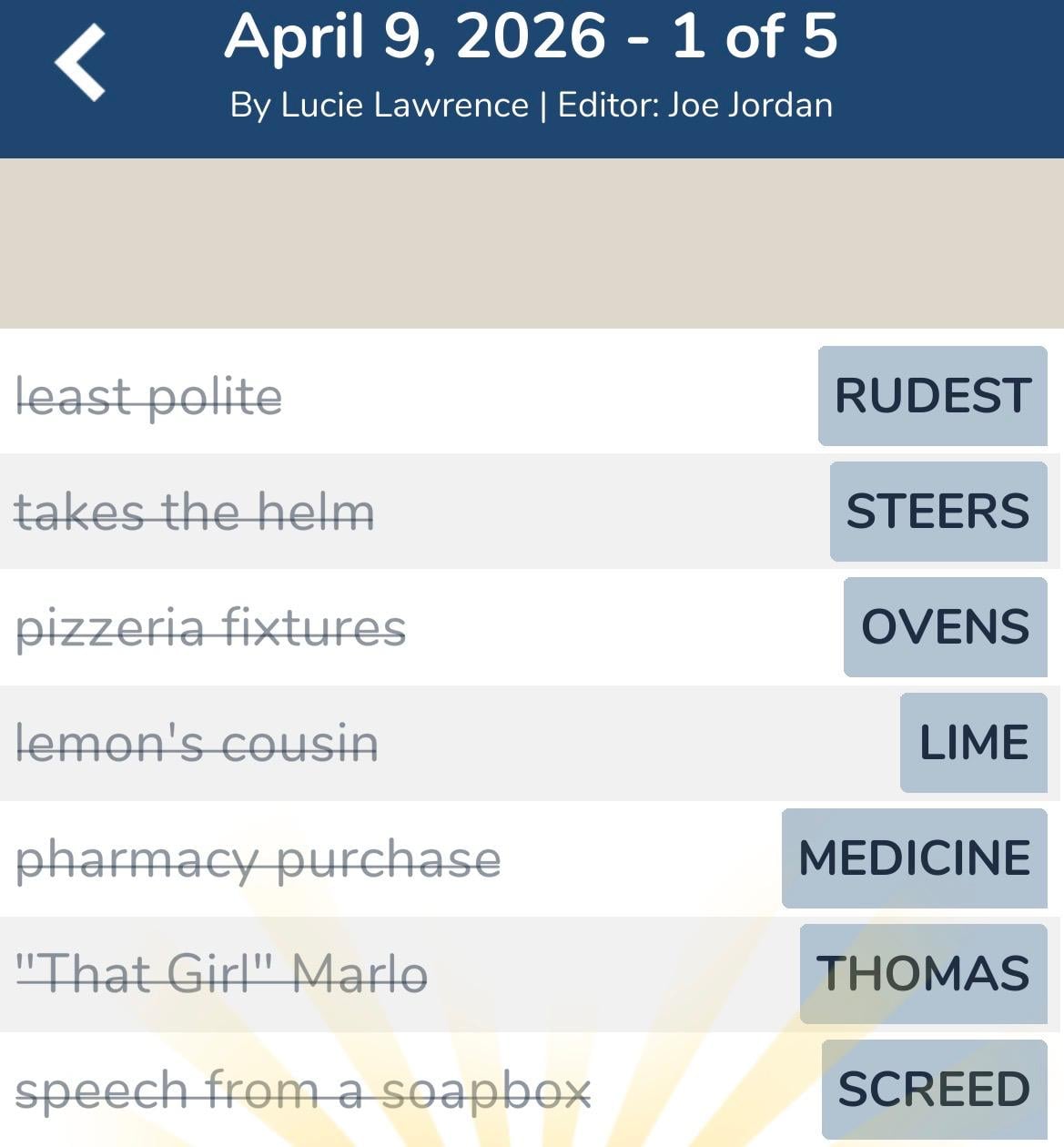Click the byline 'By Lucie Lawrence'

[x=381, y=106]
